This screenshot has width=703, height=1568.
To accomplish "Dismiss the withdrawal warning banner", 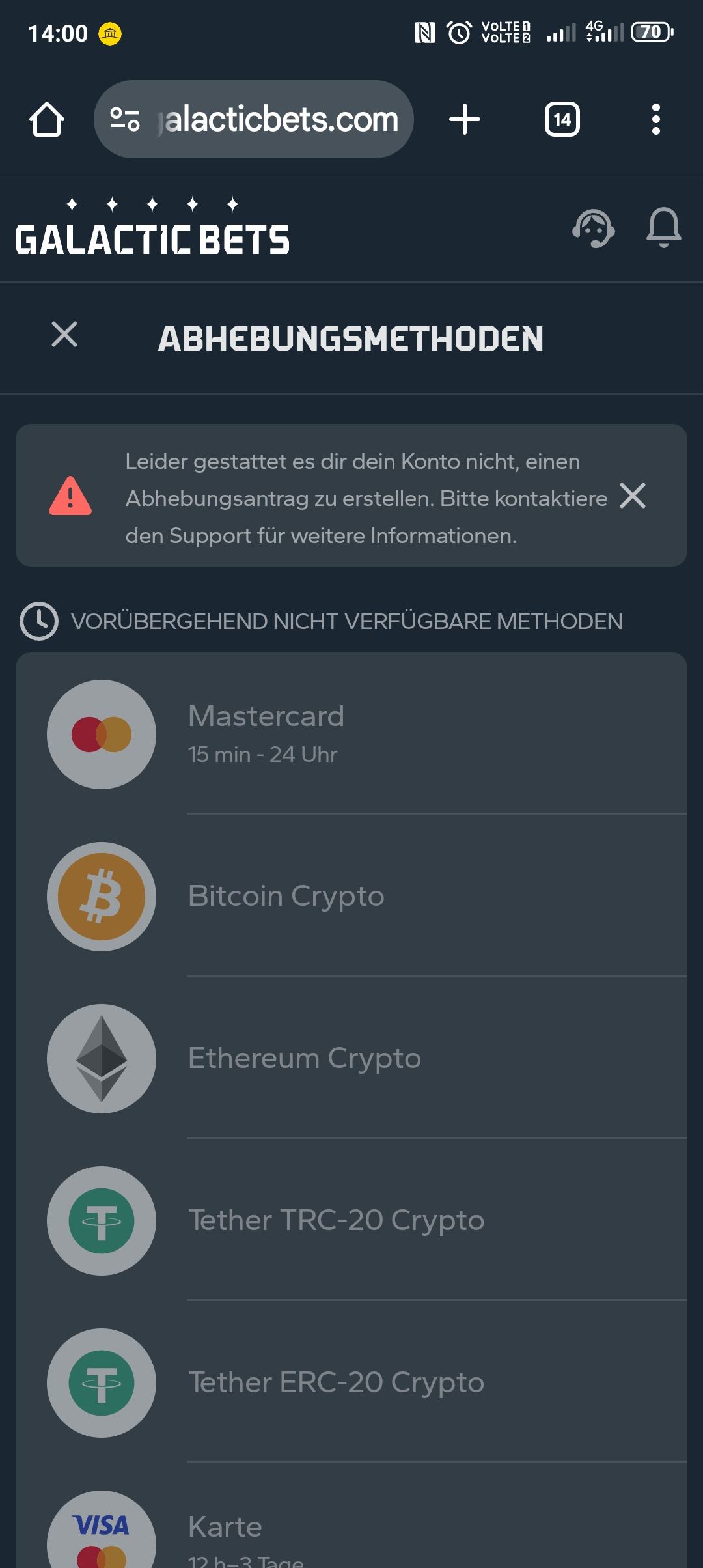I will point(633,496).
